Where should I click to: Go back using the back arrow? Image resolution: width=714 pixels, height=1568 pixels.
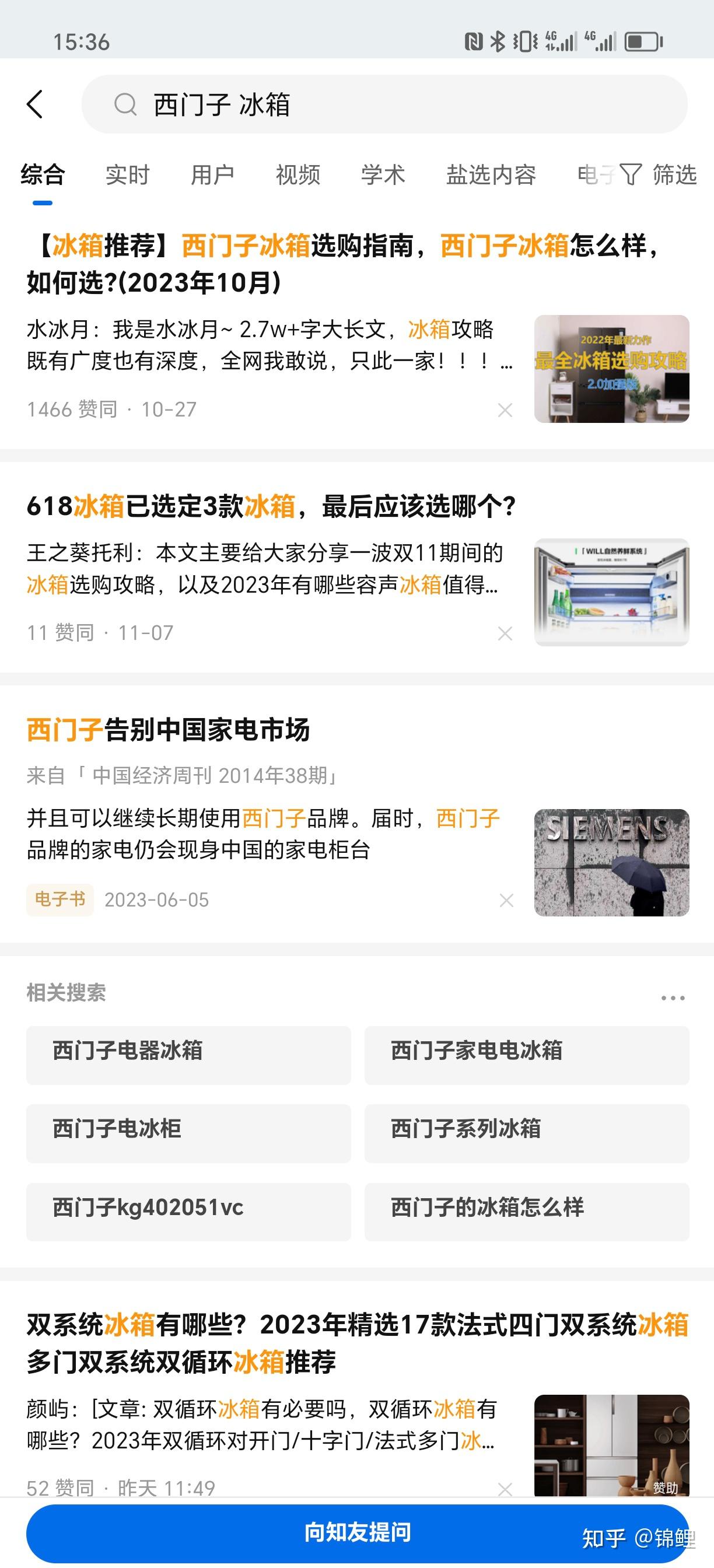[36, 104]
